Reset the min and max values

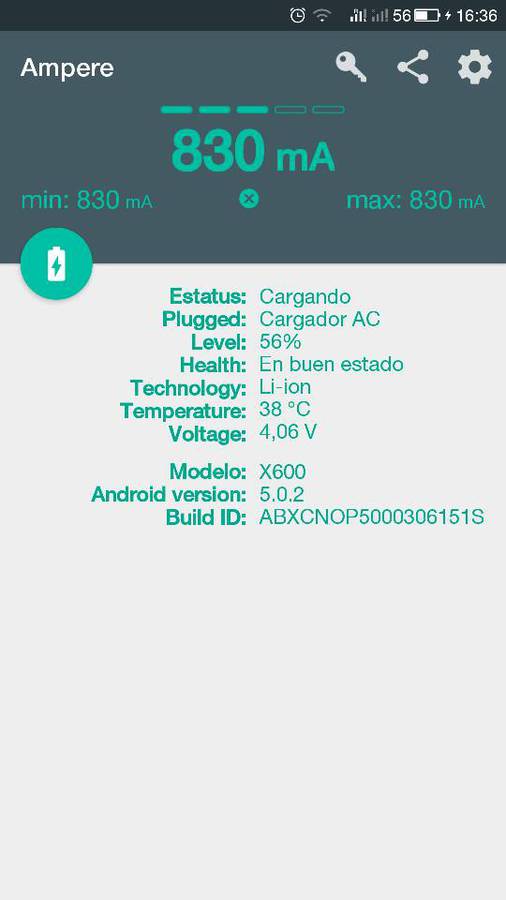(249, 199)
